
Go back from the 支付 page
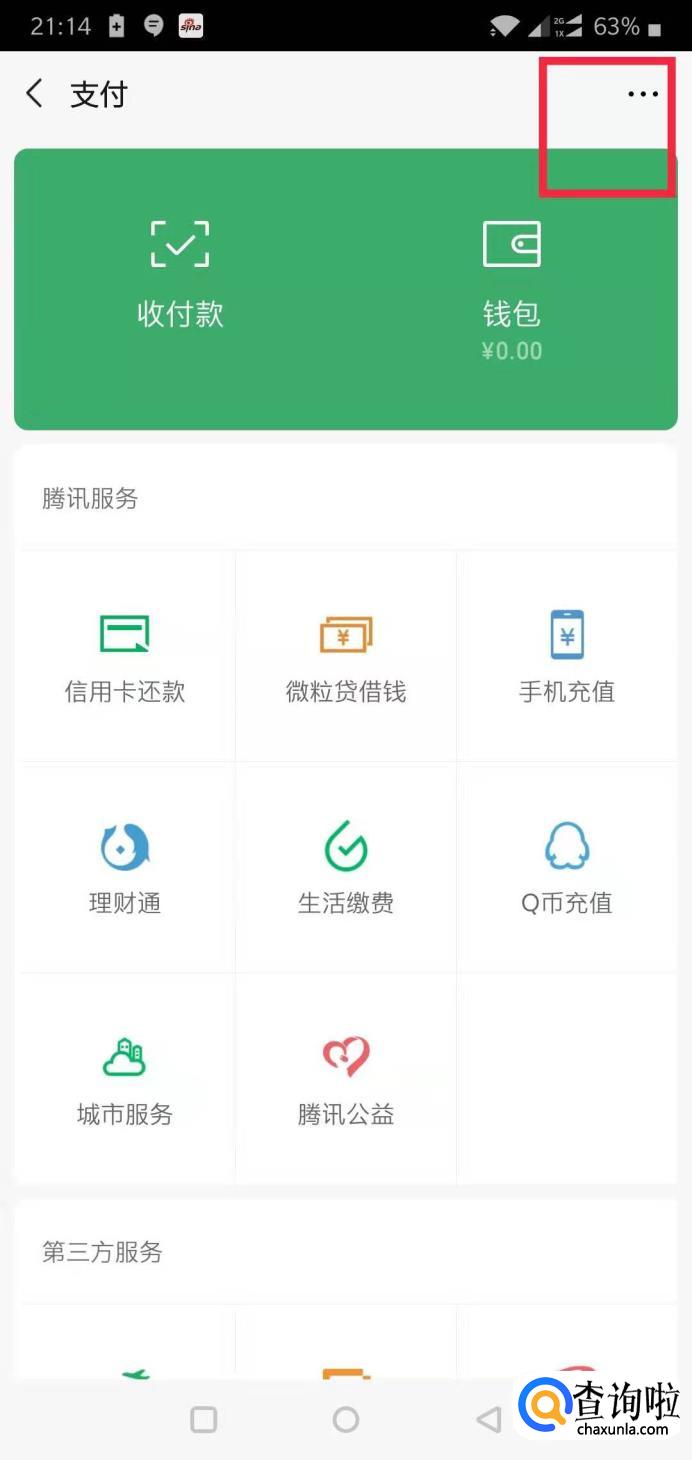[35, 95]
